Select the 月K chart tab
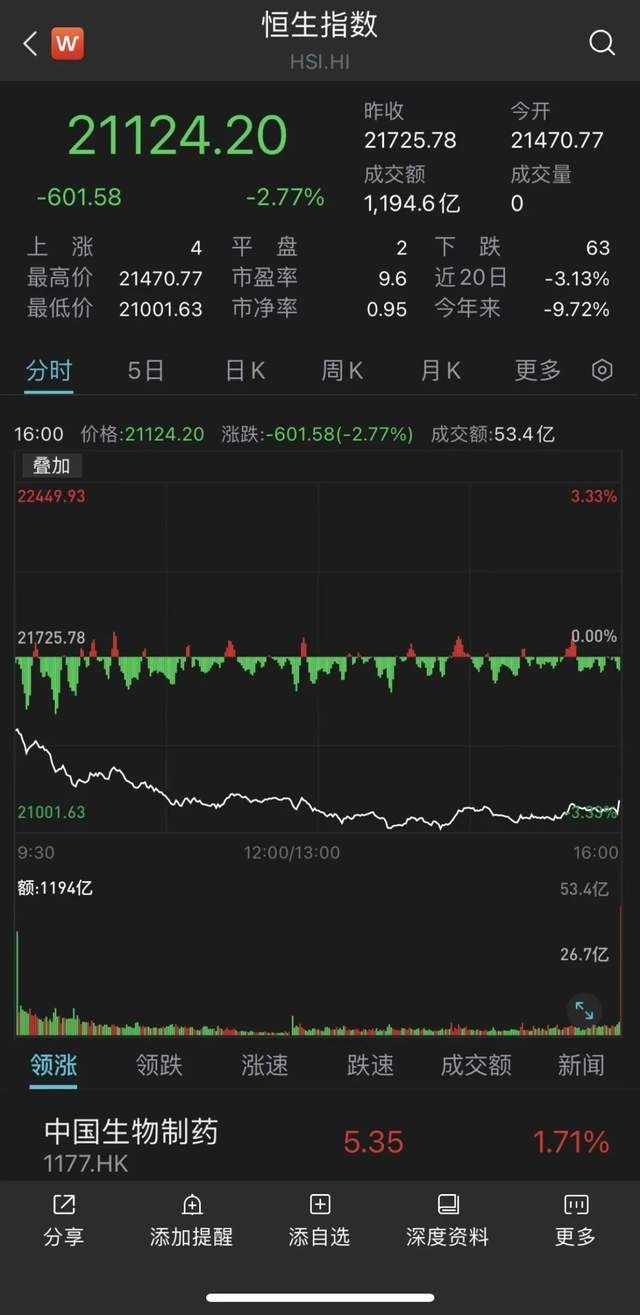640x1315 pixels. coord(441,371)
